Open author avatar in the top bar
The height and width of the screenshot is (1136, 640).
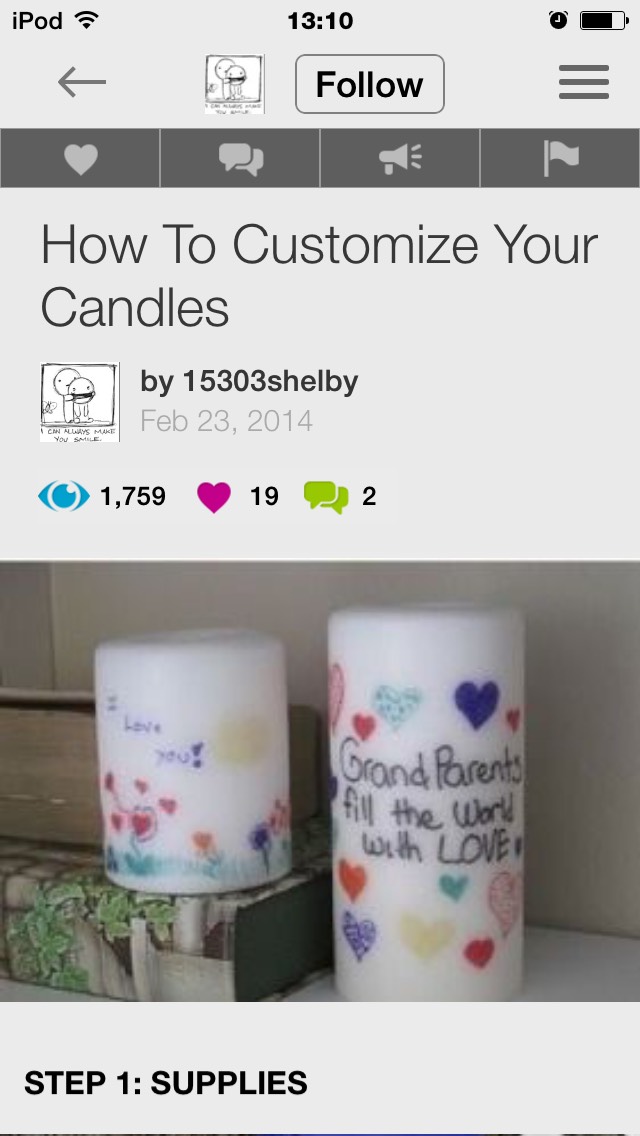click(235, 84)
